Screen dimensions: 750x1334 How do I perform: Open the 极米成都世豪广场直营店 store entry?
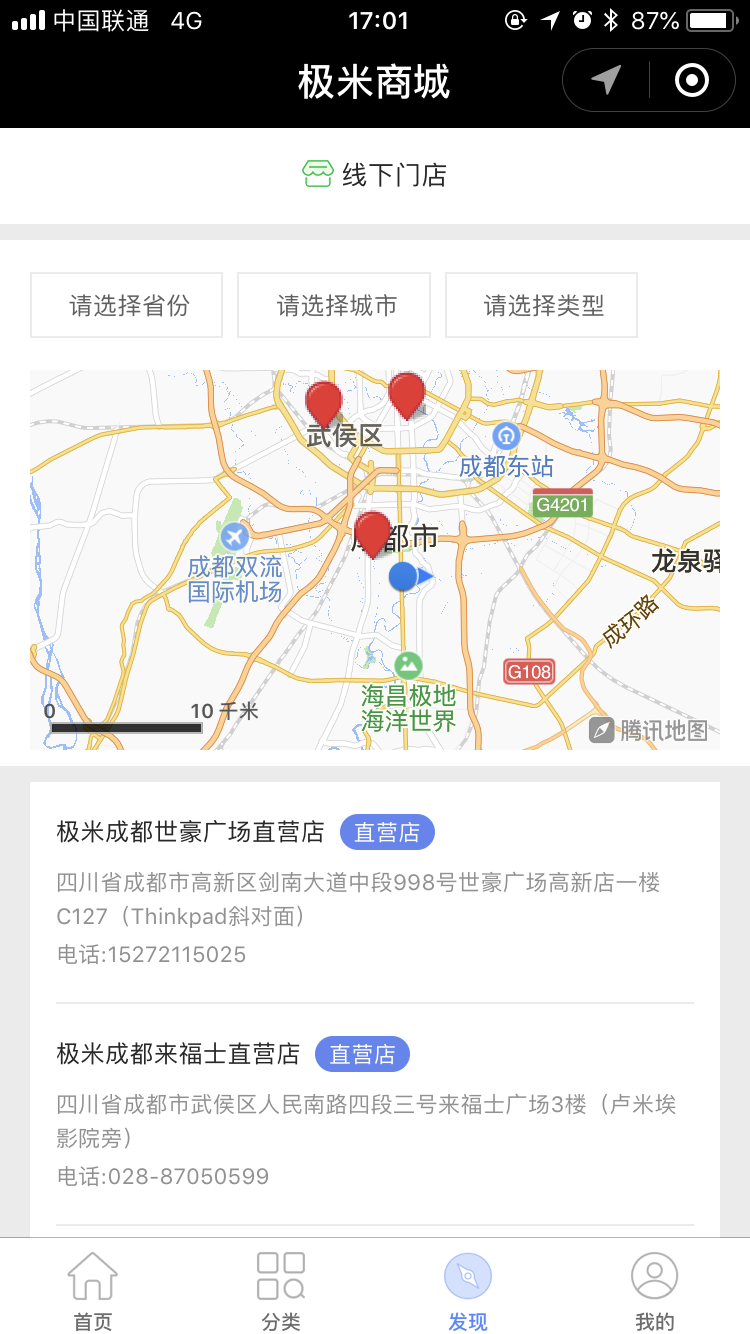pos(375,892)
